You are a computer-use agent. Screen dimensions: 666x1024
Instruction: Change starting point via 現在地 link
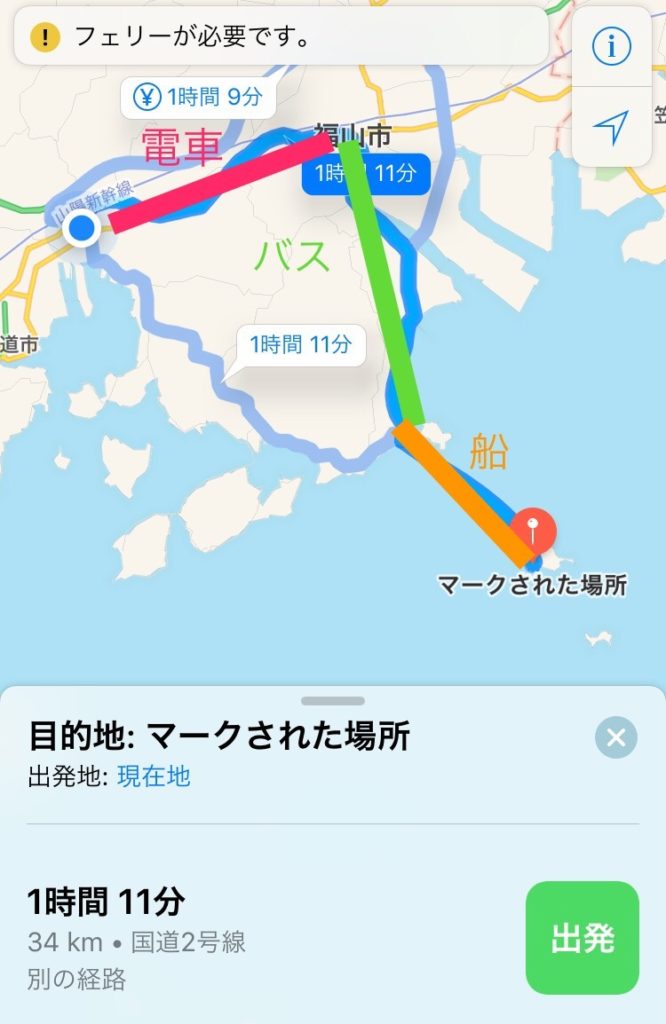(x=153, y=776)
